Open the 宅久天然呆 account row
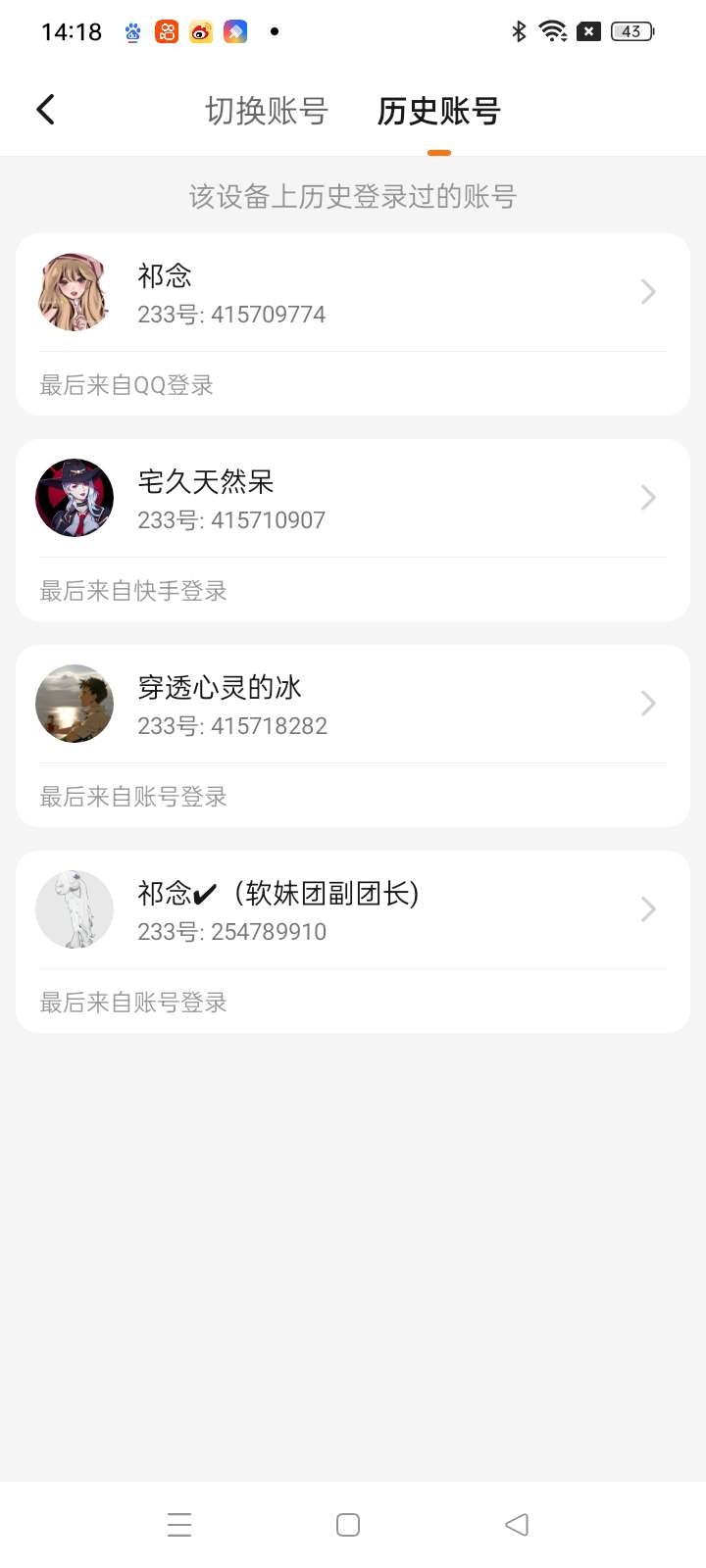 tap(353, 499)
